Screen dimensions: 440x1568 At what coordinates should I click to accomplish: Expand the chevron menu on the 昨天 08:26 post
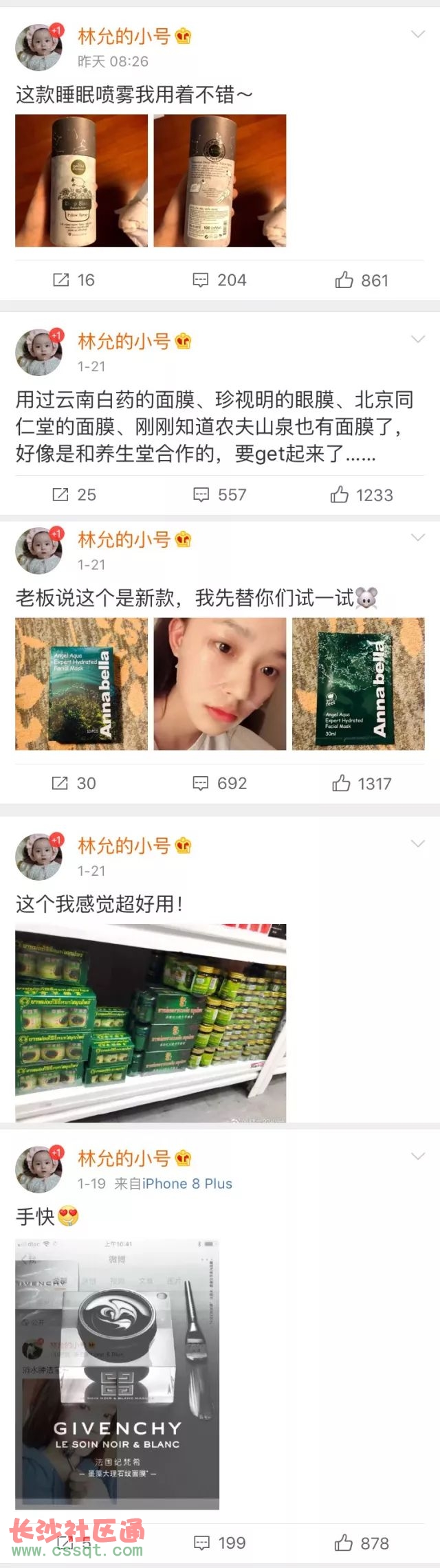pyautogui.click(x=417, y=34)
